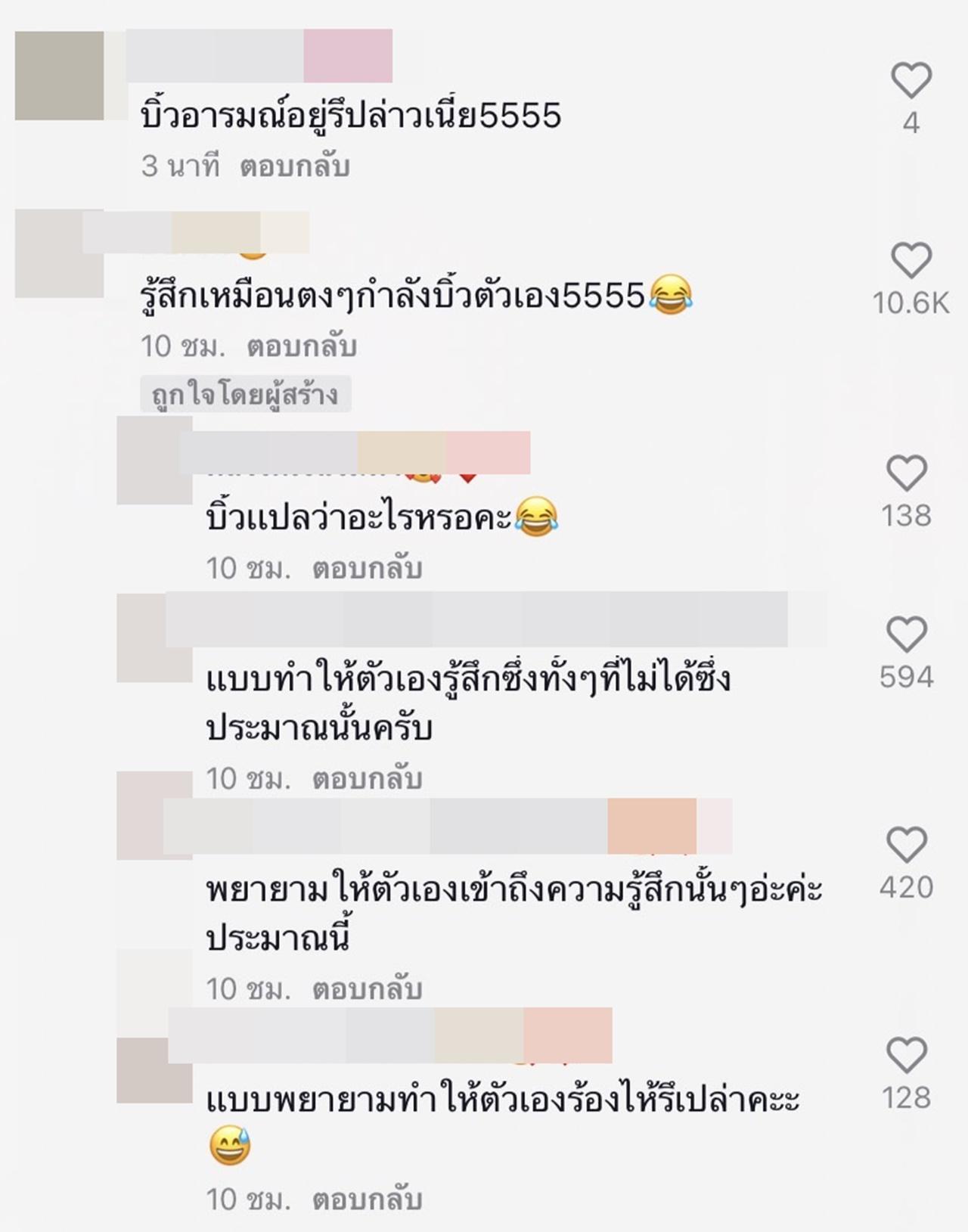Screen dimensions: 968x1232
Task: Like the reply with 420 likes
Action: [906, 845]
